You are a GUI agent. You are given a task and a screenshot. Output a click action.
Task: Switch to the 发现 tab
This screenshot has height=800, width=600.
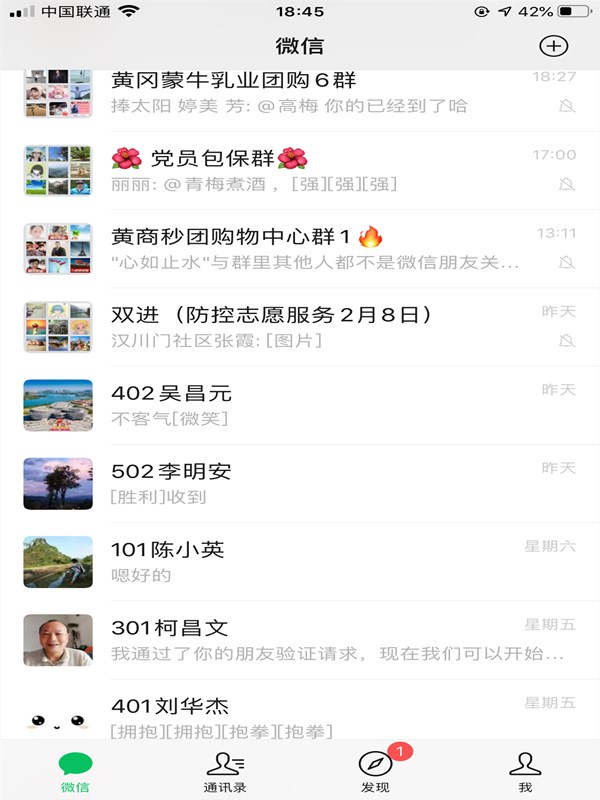click(375, 771)
